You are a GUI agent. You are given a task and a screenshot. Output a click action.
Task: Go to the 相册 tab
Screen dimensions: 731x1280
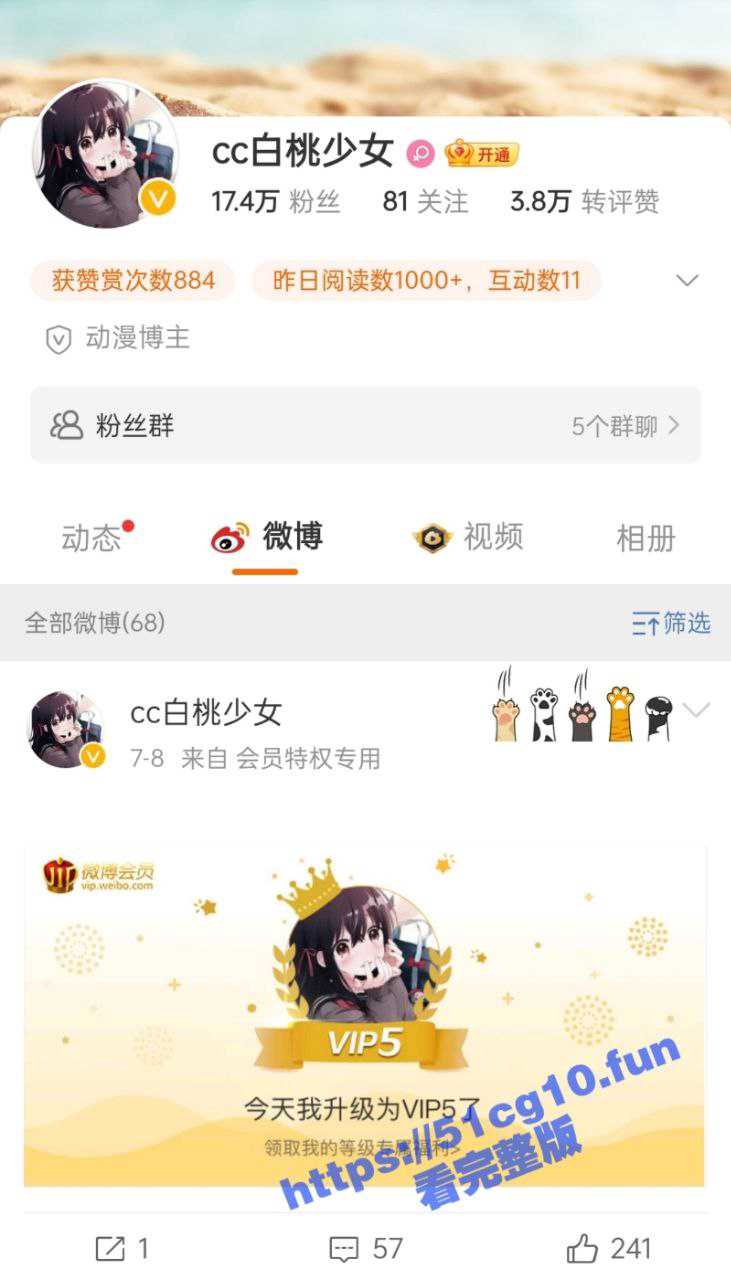coord(646,539)
